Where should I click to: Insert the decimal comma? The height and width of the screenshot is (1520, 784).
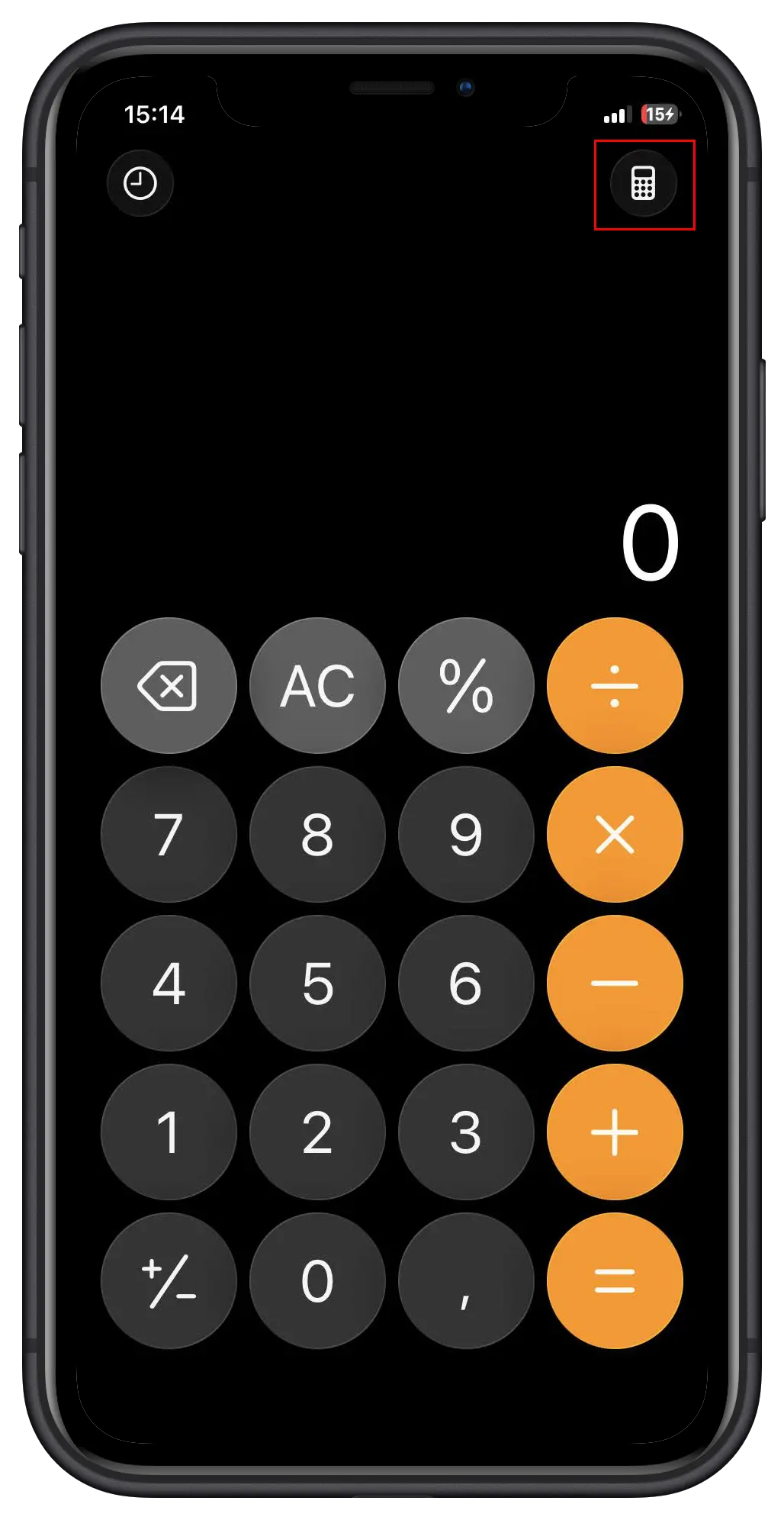point(466,1280)
